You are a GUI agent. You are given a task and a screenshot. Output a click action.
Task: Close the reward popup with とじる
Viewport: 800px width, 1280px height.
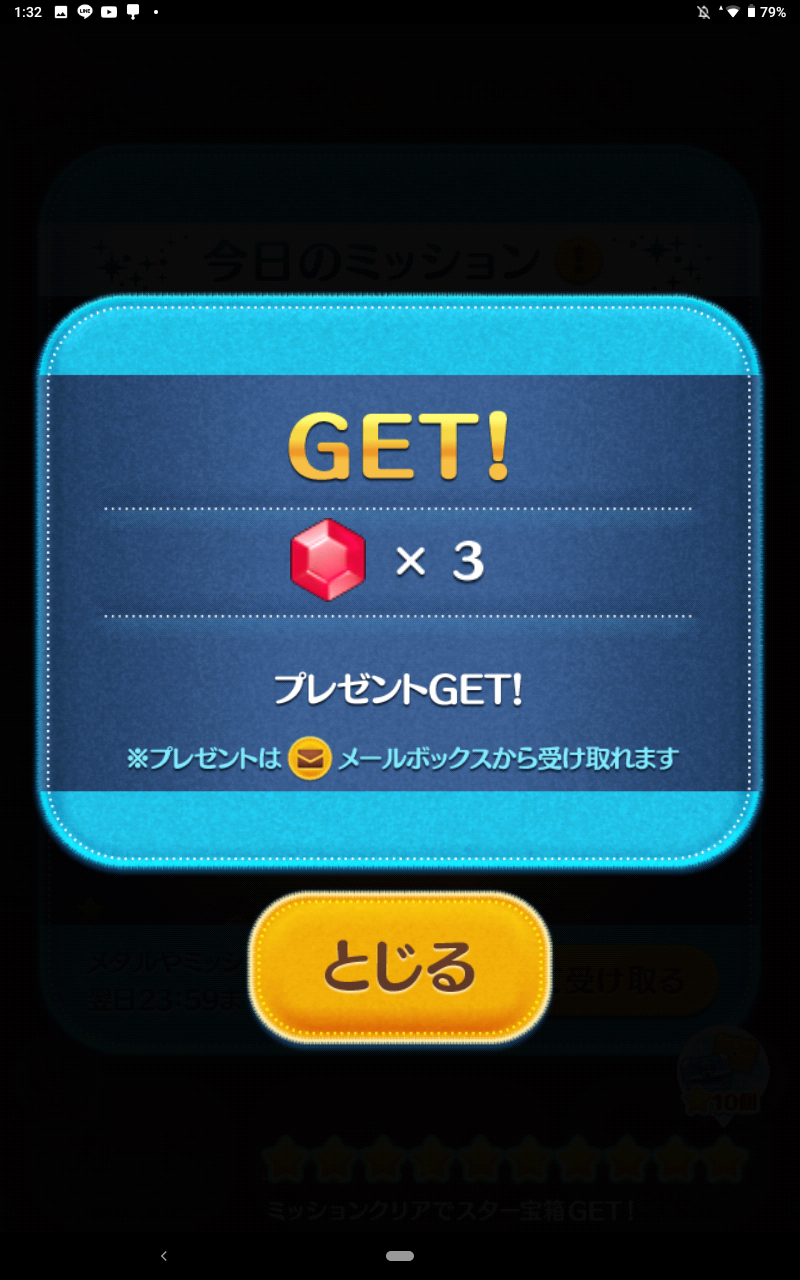[x=399, y=966]
